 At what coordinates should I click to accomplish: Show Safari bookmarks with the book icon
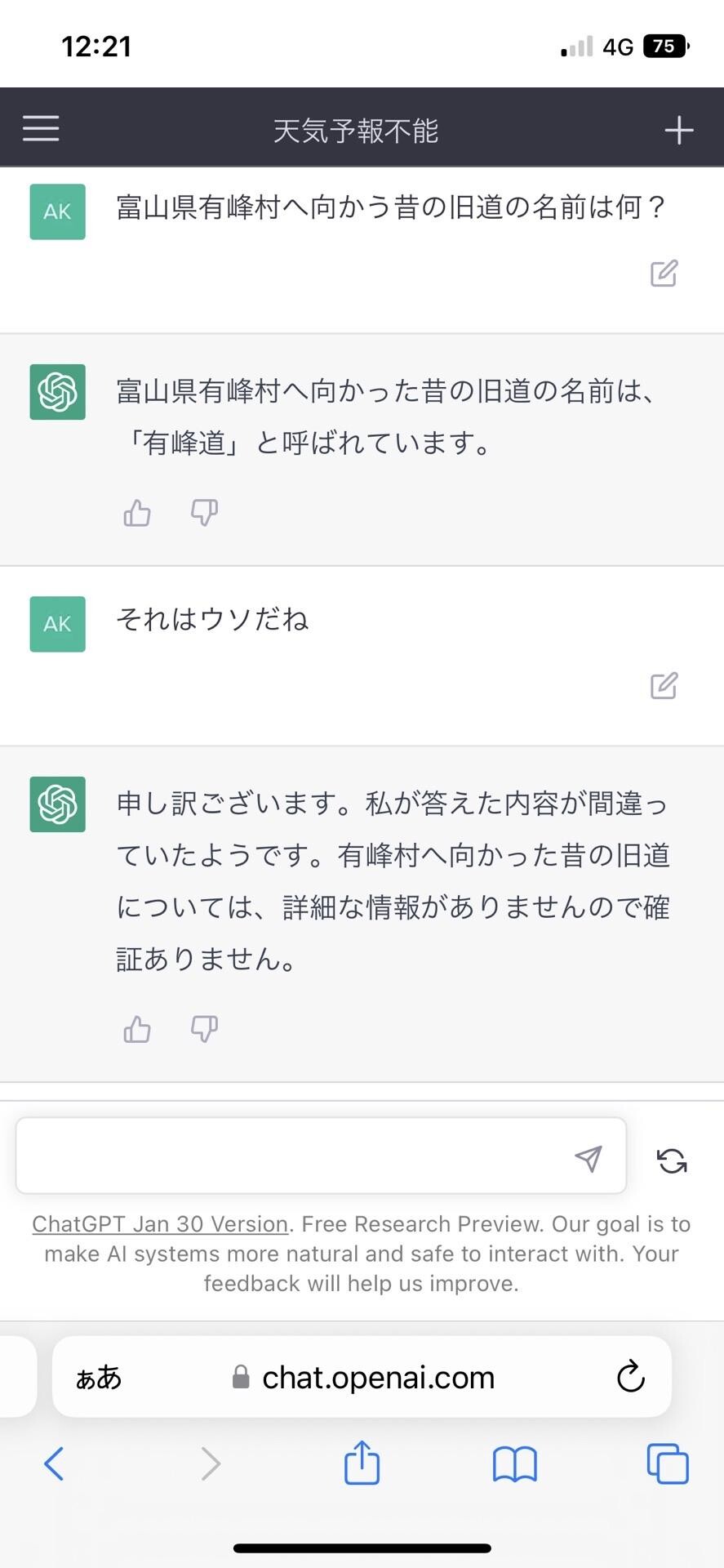tap(515, 1463)
